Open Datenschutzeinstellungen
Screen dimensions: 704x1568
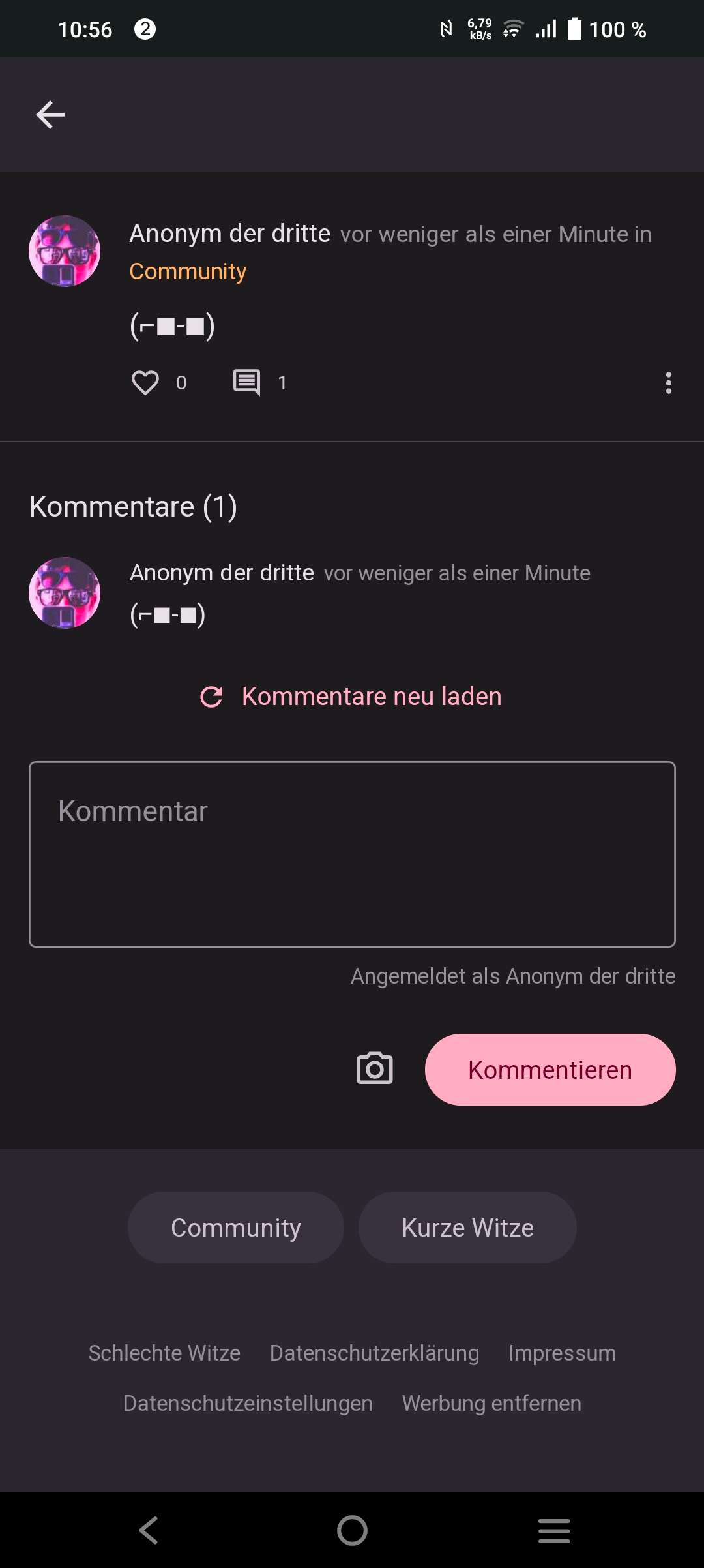pyautogui.click(x=248, y=1403)
